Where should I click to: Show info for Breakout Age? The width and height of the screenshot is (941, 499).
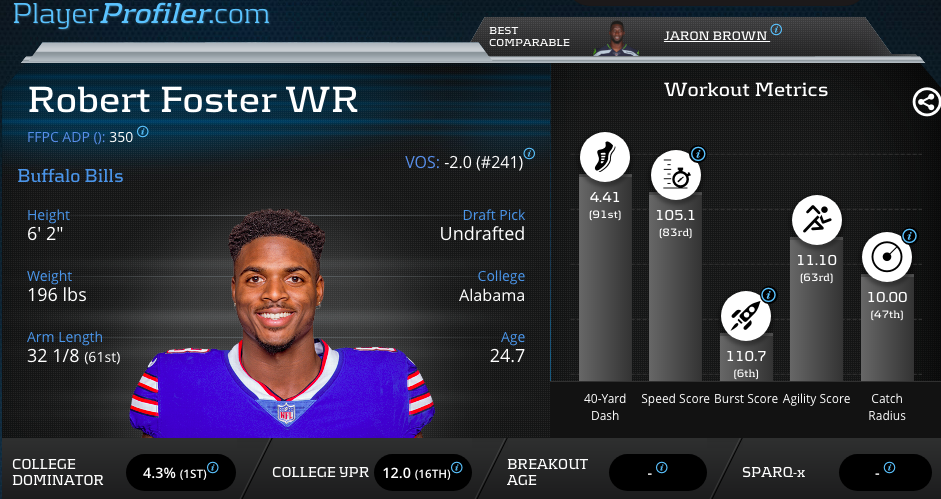coord(662,467)
